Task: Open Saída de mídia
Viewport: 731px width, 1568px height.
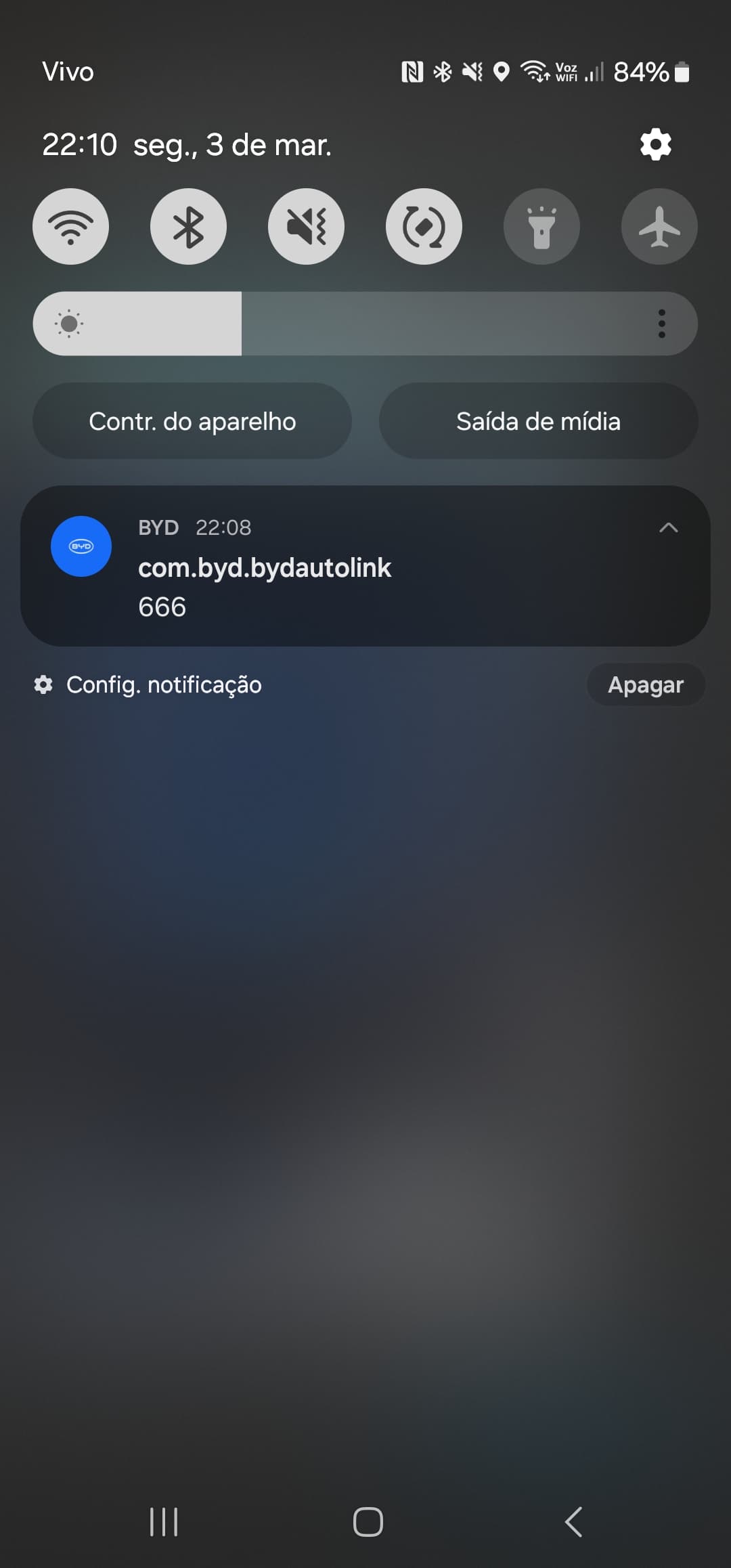Action: point(538,421)
